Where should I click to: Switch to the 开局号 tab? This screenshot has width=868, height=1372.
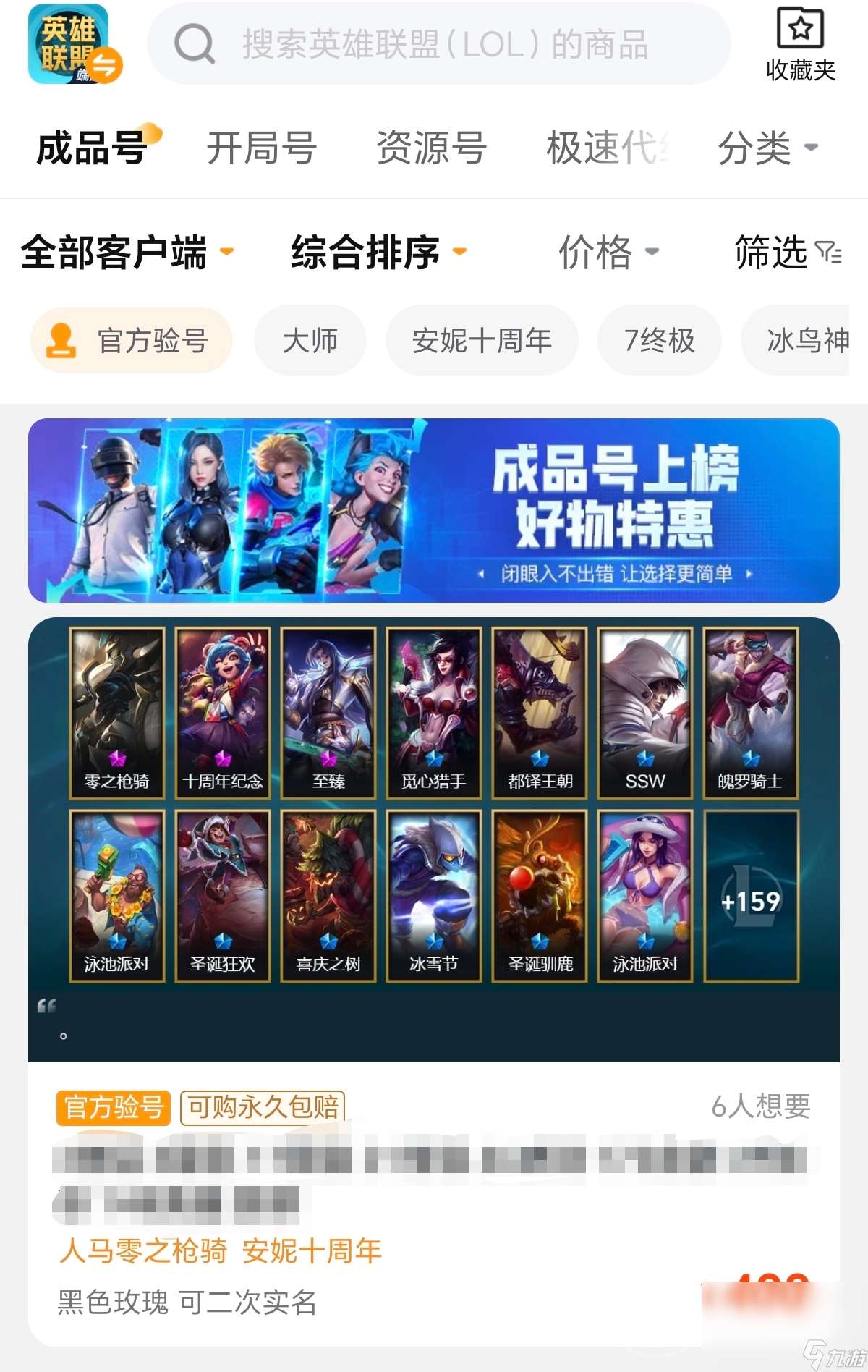click(x=261, y=148)
